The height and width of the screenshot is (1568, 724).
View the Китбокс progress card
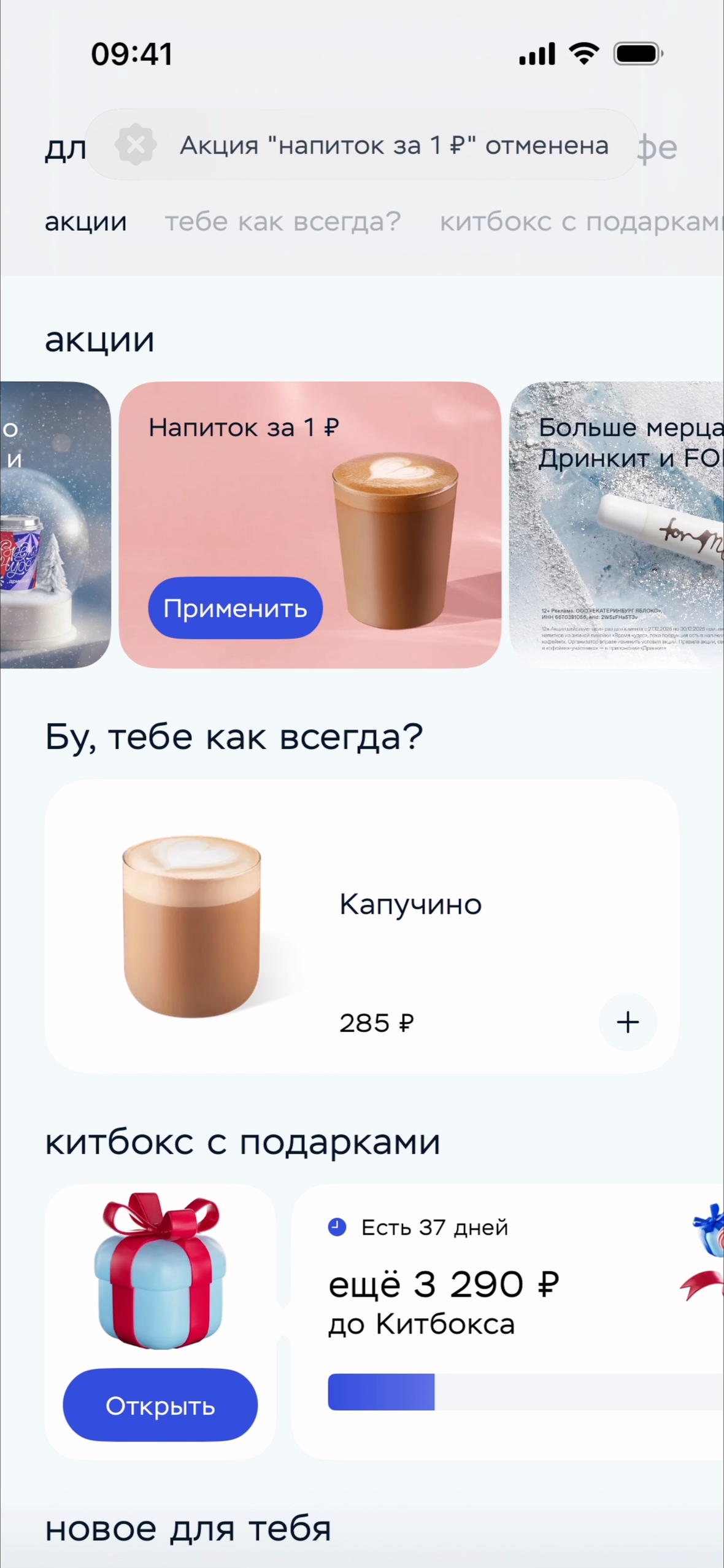tap(507, 1321)
